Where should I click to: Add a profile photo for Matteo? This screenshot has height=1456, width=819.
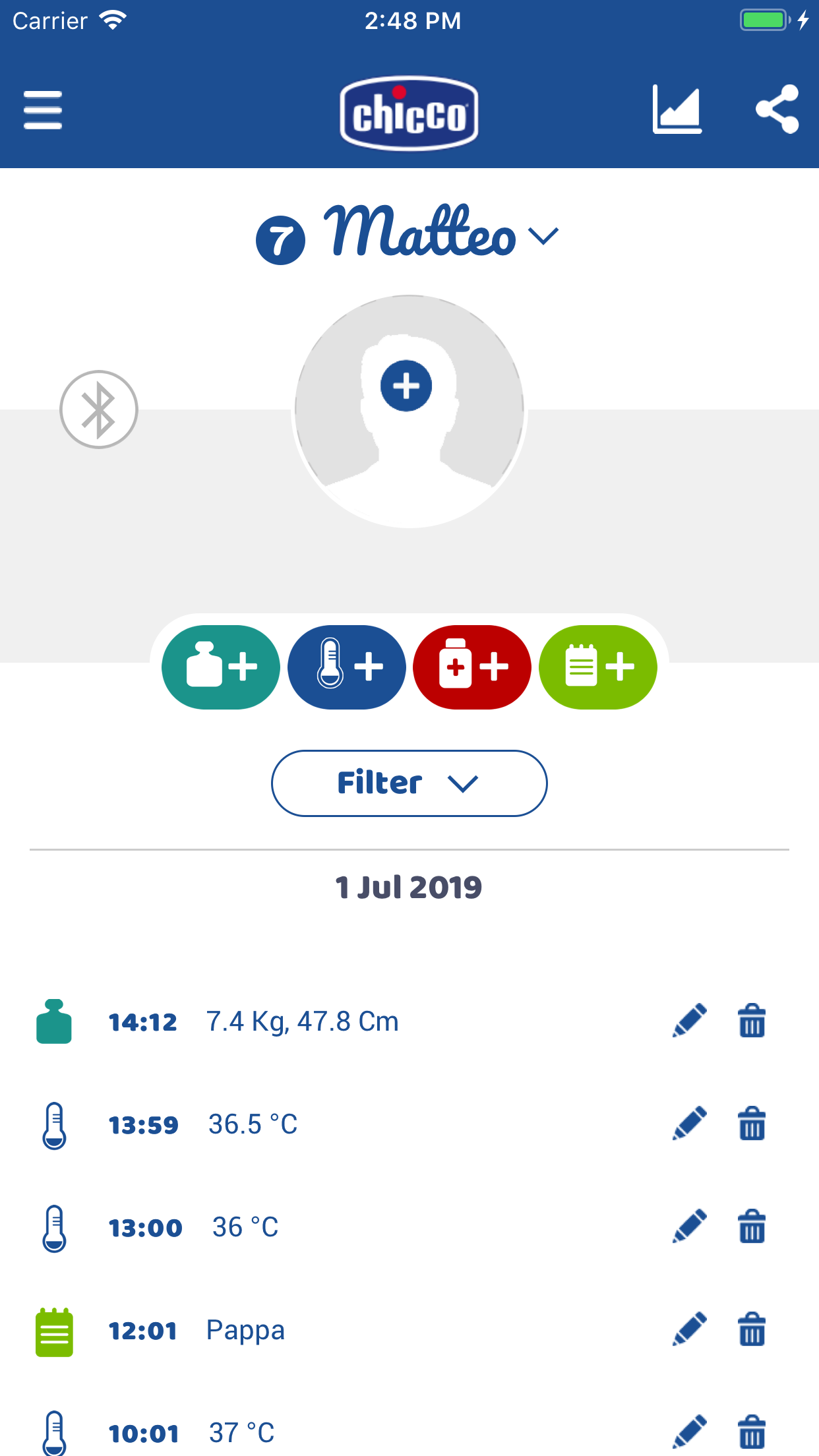click(406, 386)
